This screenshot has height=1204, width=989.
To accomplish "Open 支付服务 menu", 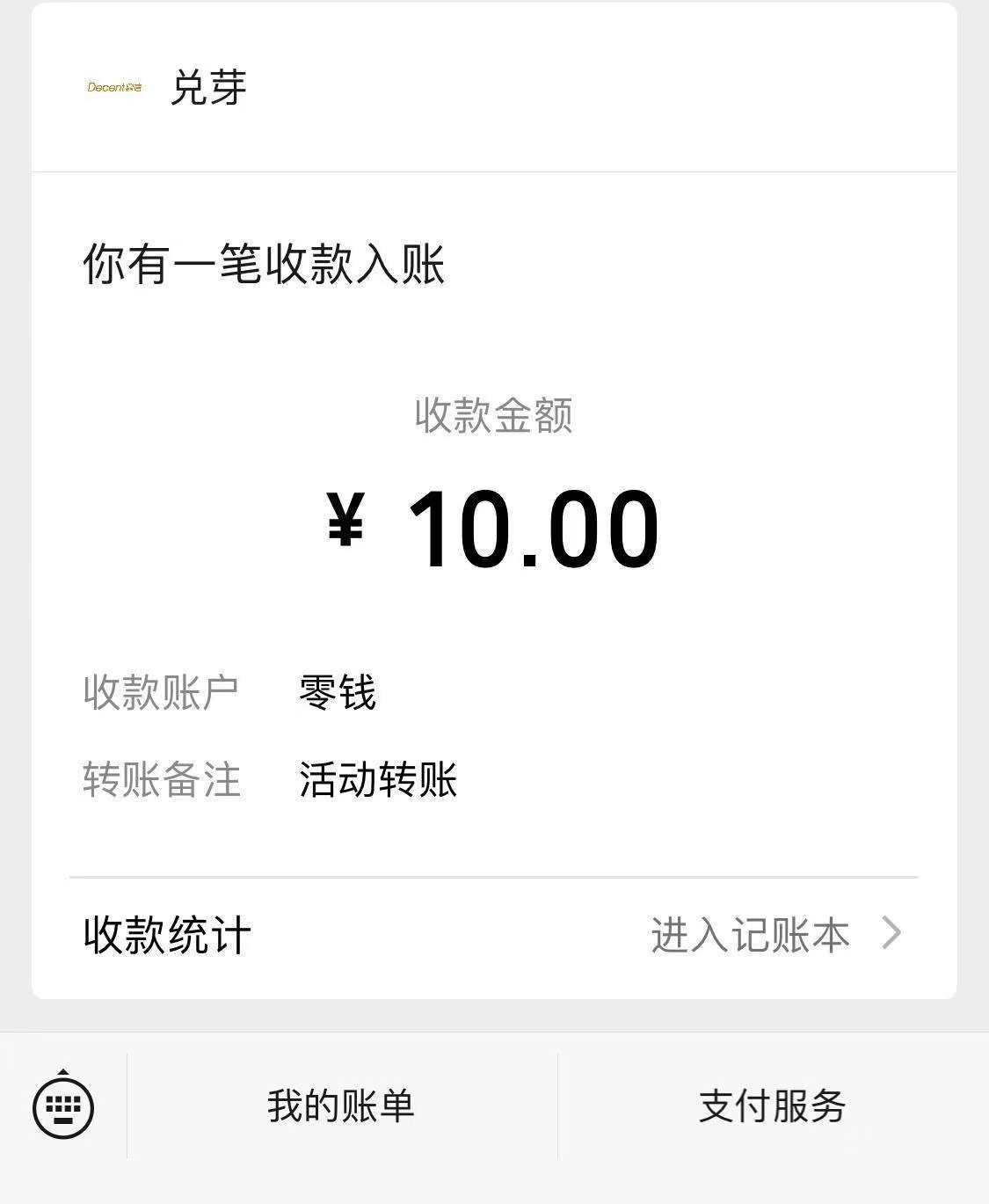I will (x=772, y=1105).
